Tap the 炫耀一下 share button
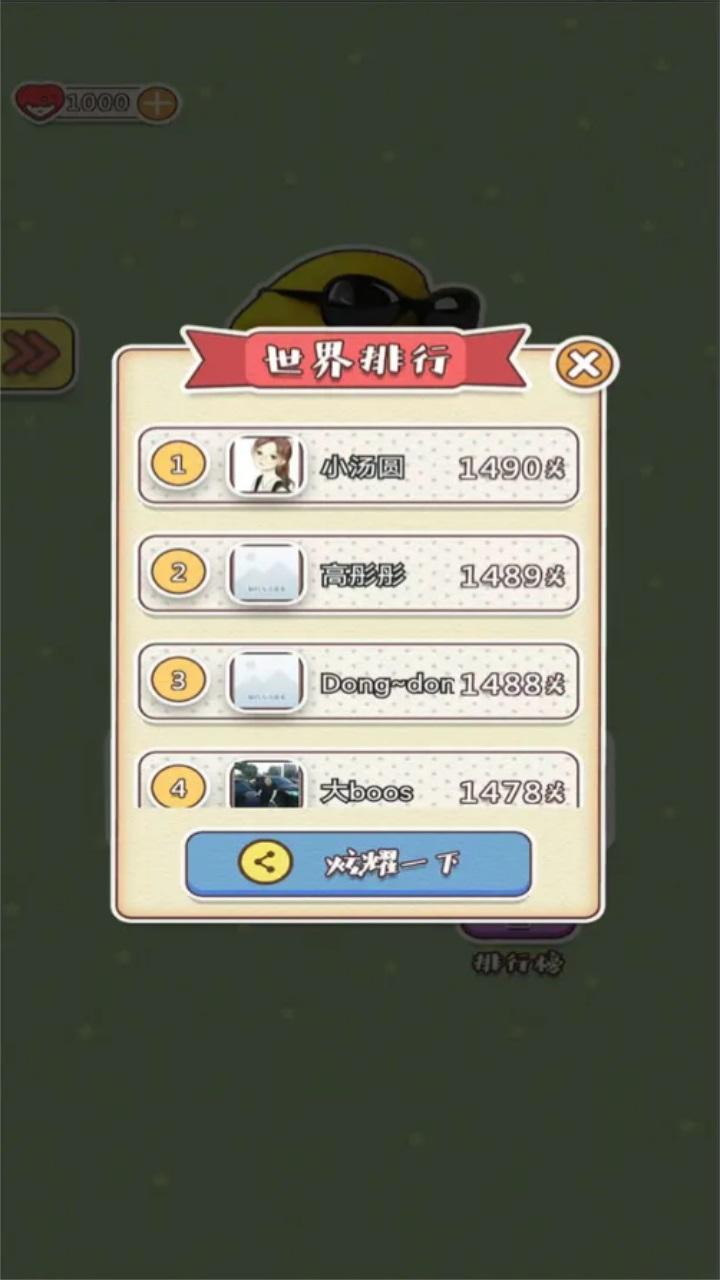Screen dimensions: 720x1280 point(358,864)
